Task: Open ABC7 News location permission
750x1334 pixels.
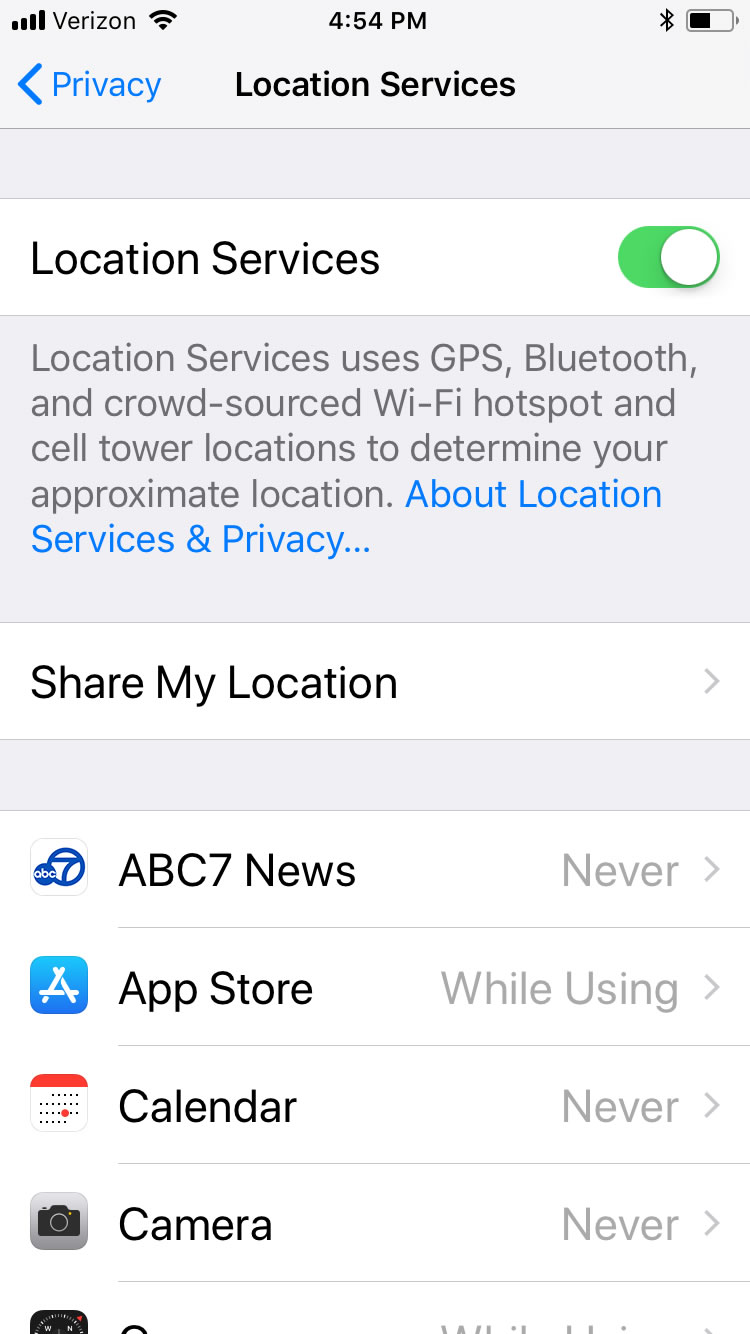Action: pyautogui.click(x=375, y=870)
